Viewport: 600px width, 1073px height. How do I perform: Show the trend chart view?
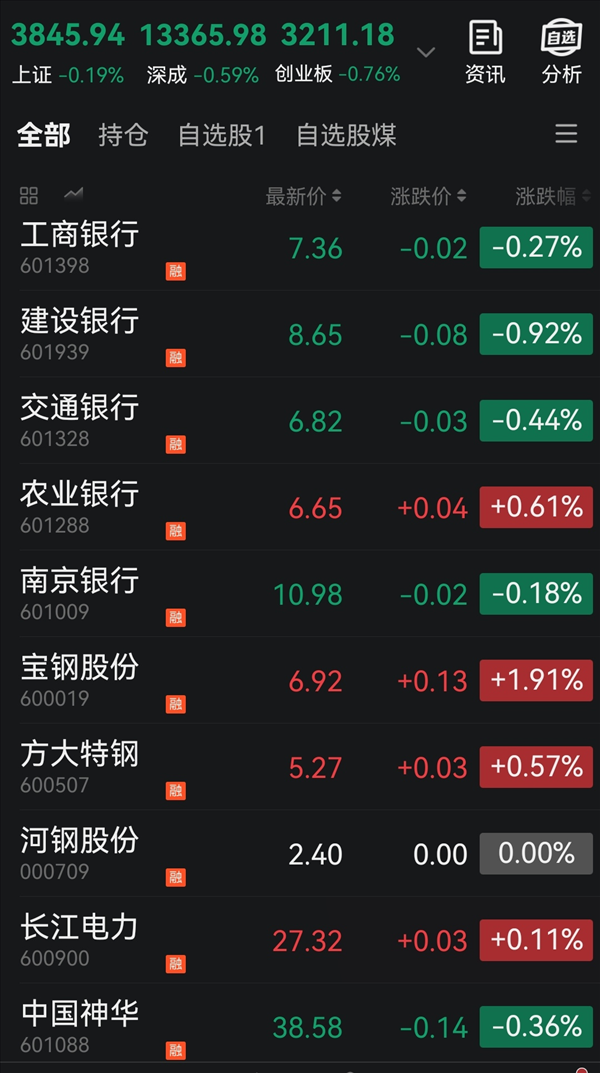[x=73, y=195]
